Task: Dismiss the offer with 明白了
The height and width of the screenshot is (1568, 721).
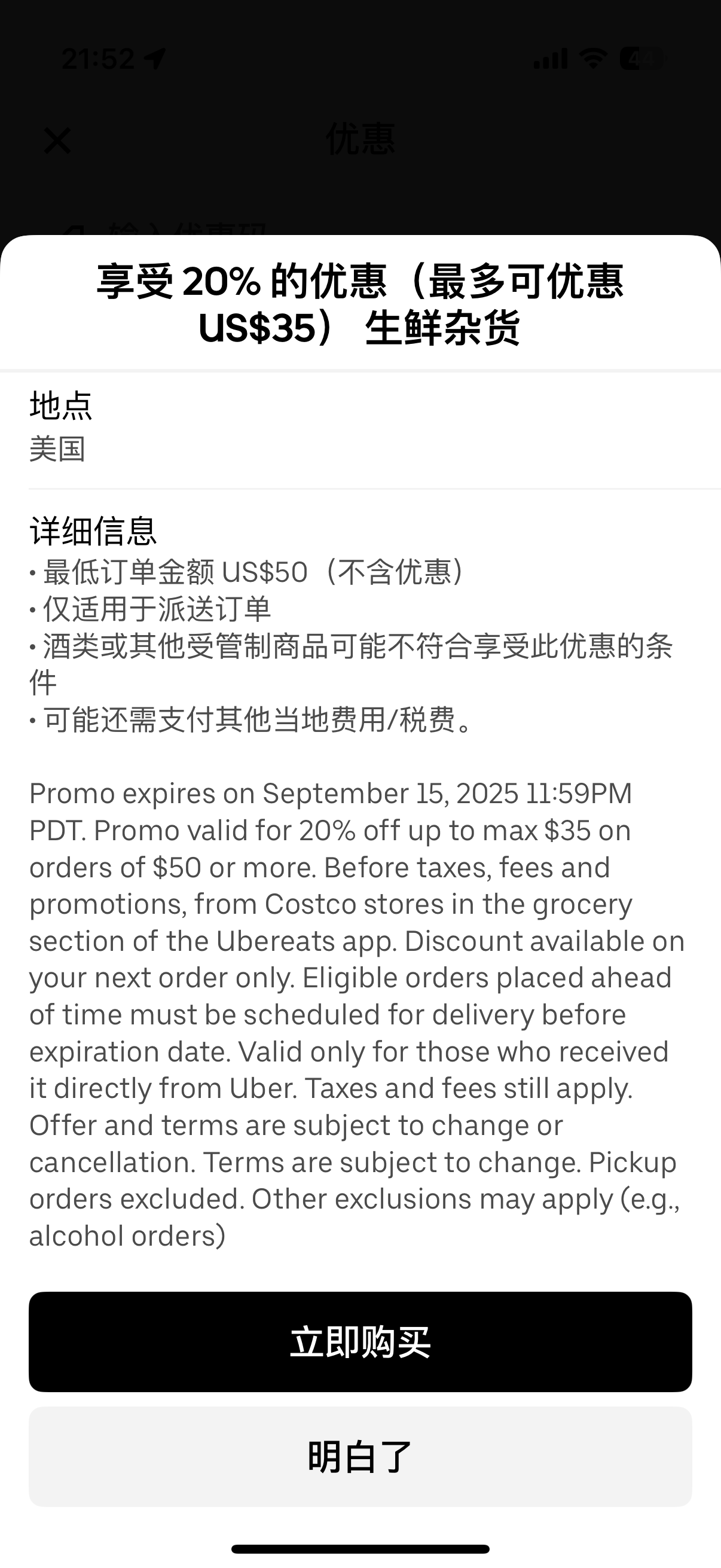Action: pos(360,1457)
